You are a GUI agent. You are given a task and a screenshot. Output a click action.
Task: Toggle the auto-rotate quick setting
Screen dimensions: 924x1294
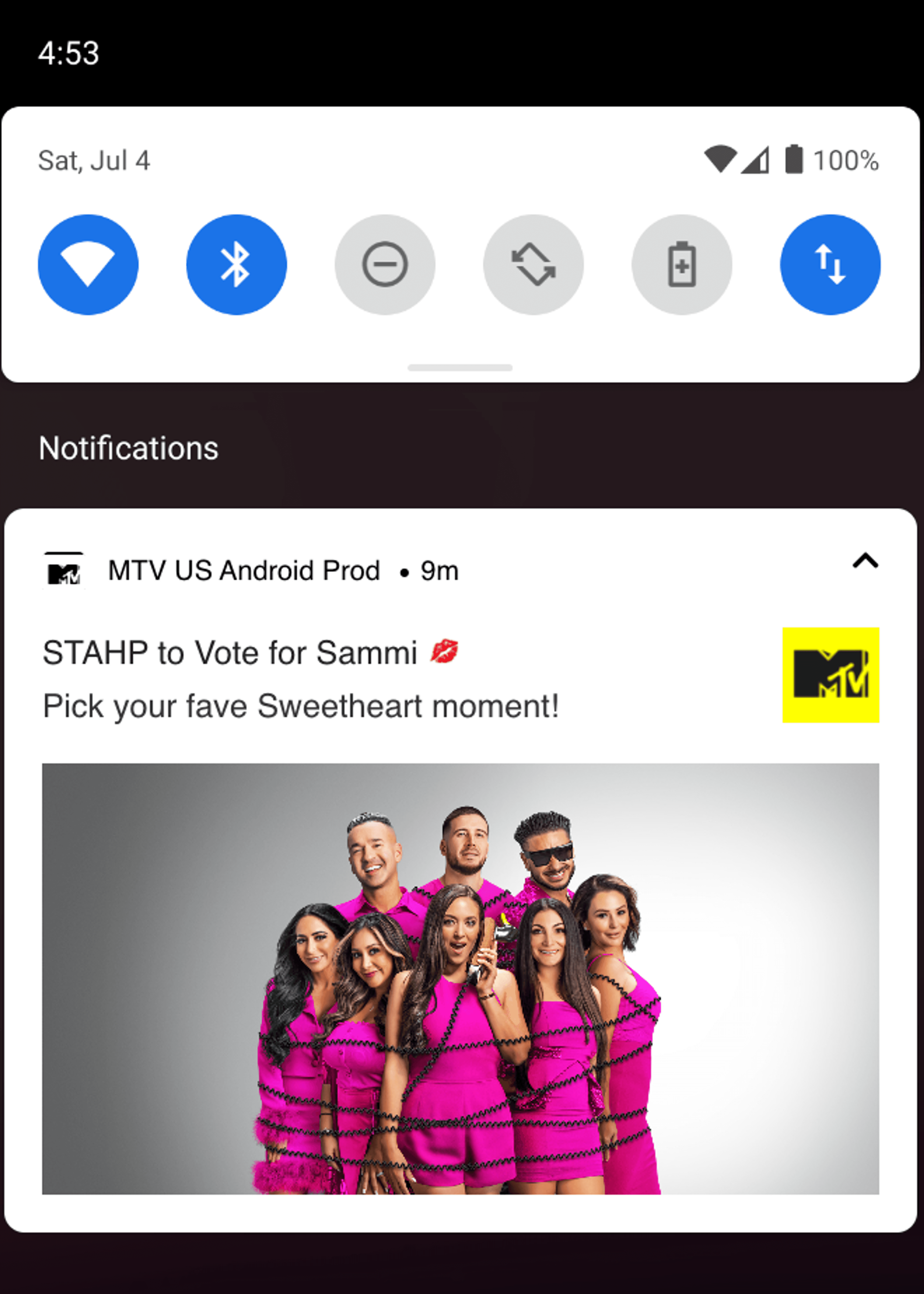533,265
